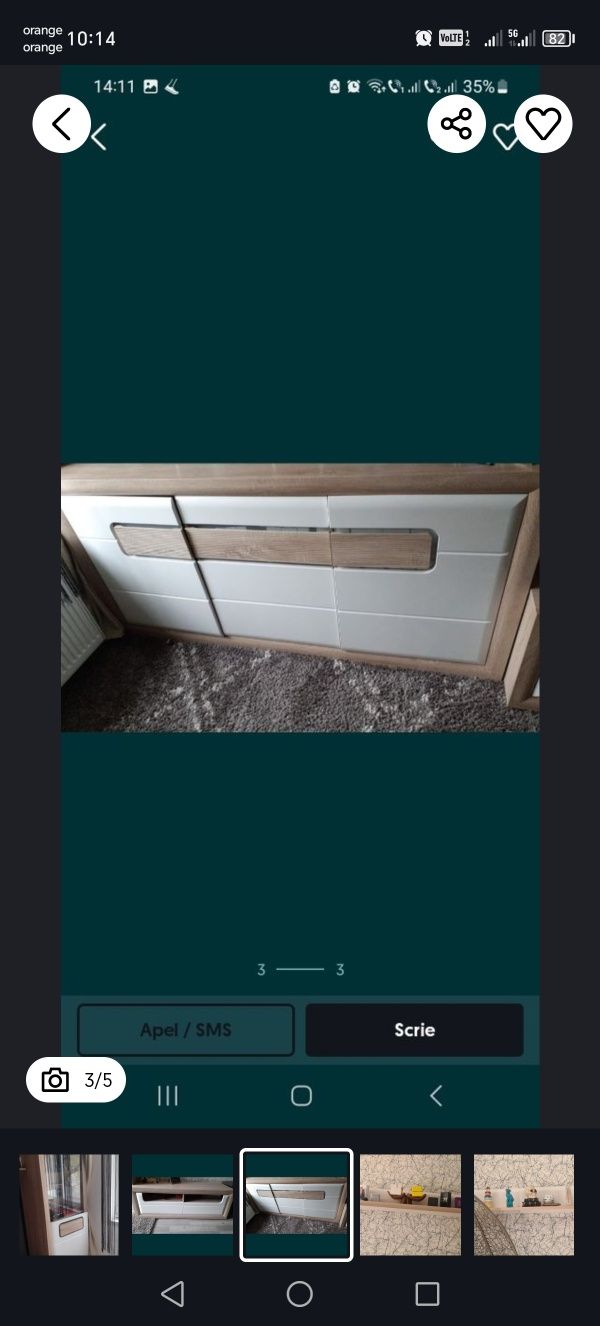Select the second photo thumbnail
The width and height of the screenshot is (600, 1326).
tap(182, 1205)
